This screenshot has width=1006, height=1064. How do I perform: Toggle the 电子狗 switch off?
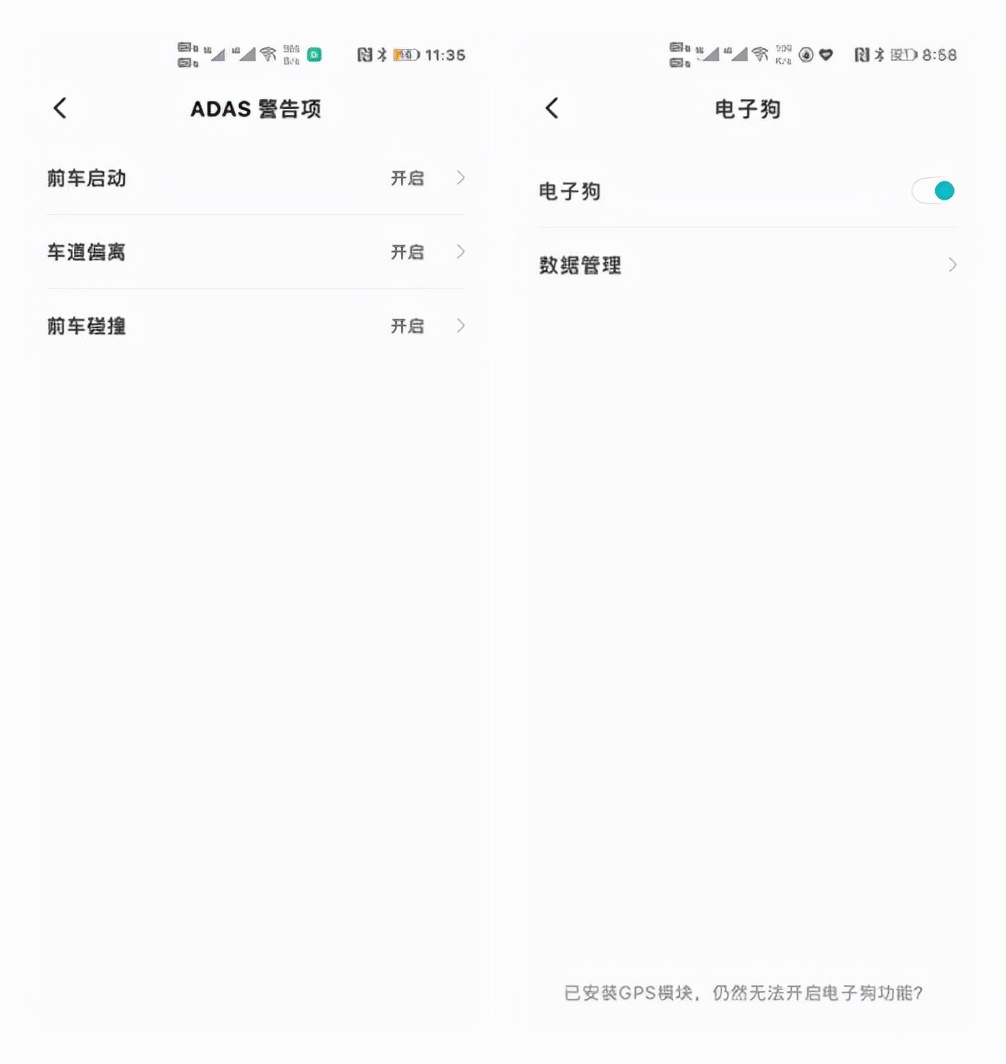pyautogui.click(x=933, y=190)
